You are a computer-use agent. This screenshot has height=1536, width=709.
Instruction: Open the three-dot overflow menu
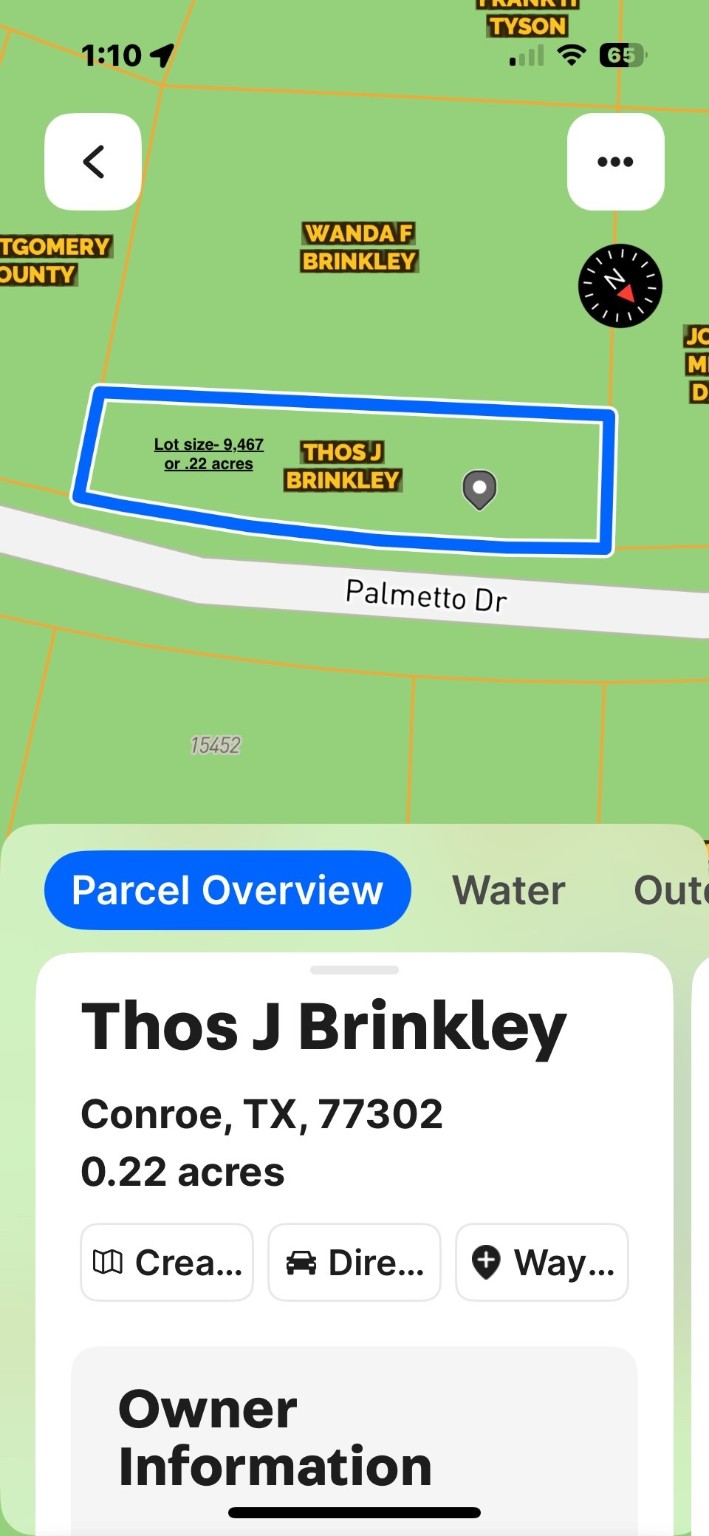point(615,162)
